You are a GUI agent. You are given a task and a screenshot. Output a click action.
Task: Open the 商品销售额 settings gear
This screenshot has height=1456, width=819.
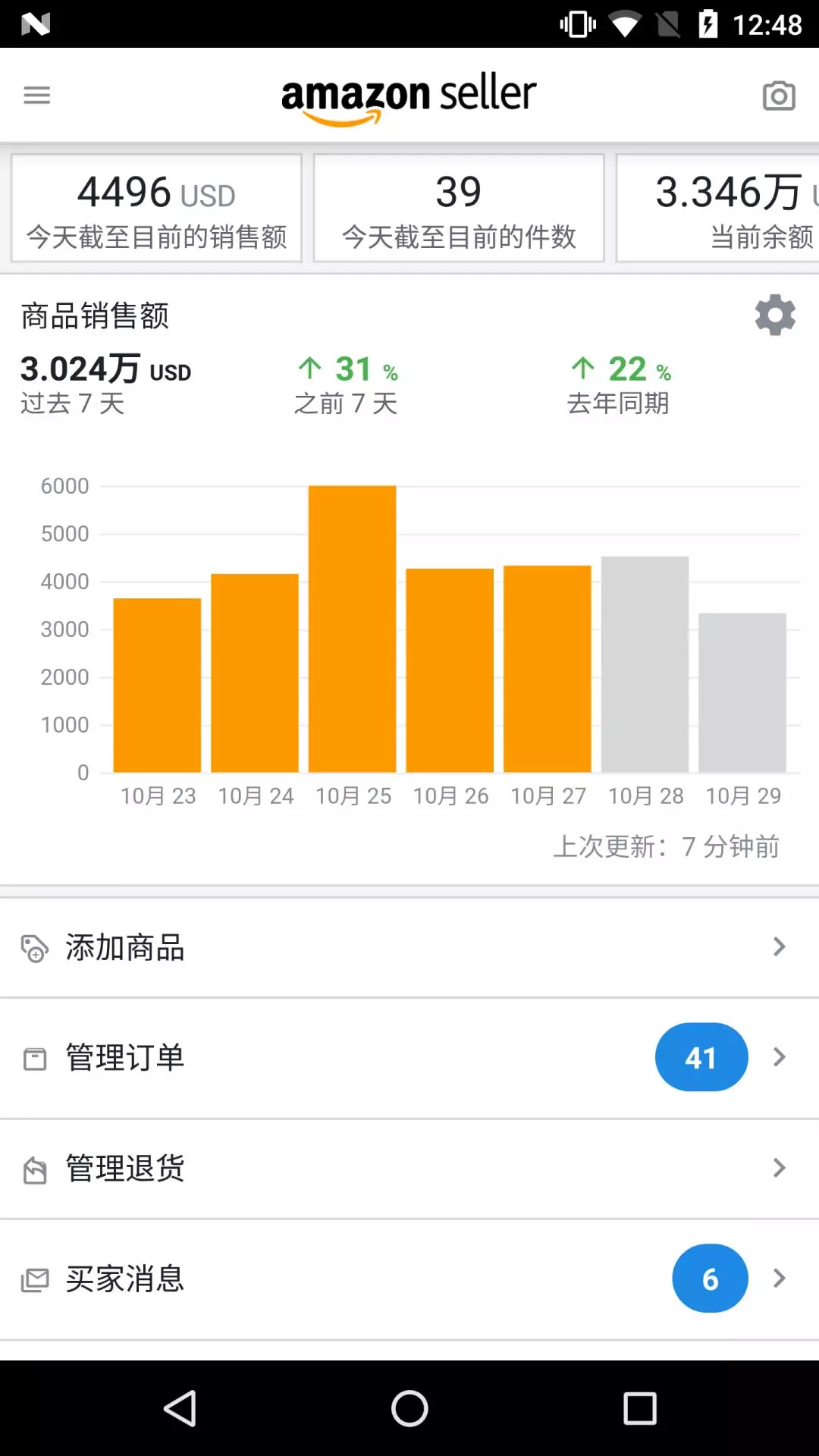coord(774,316)
